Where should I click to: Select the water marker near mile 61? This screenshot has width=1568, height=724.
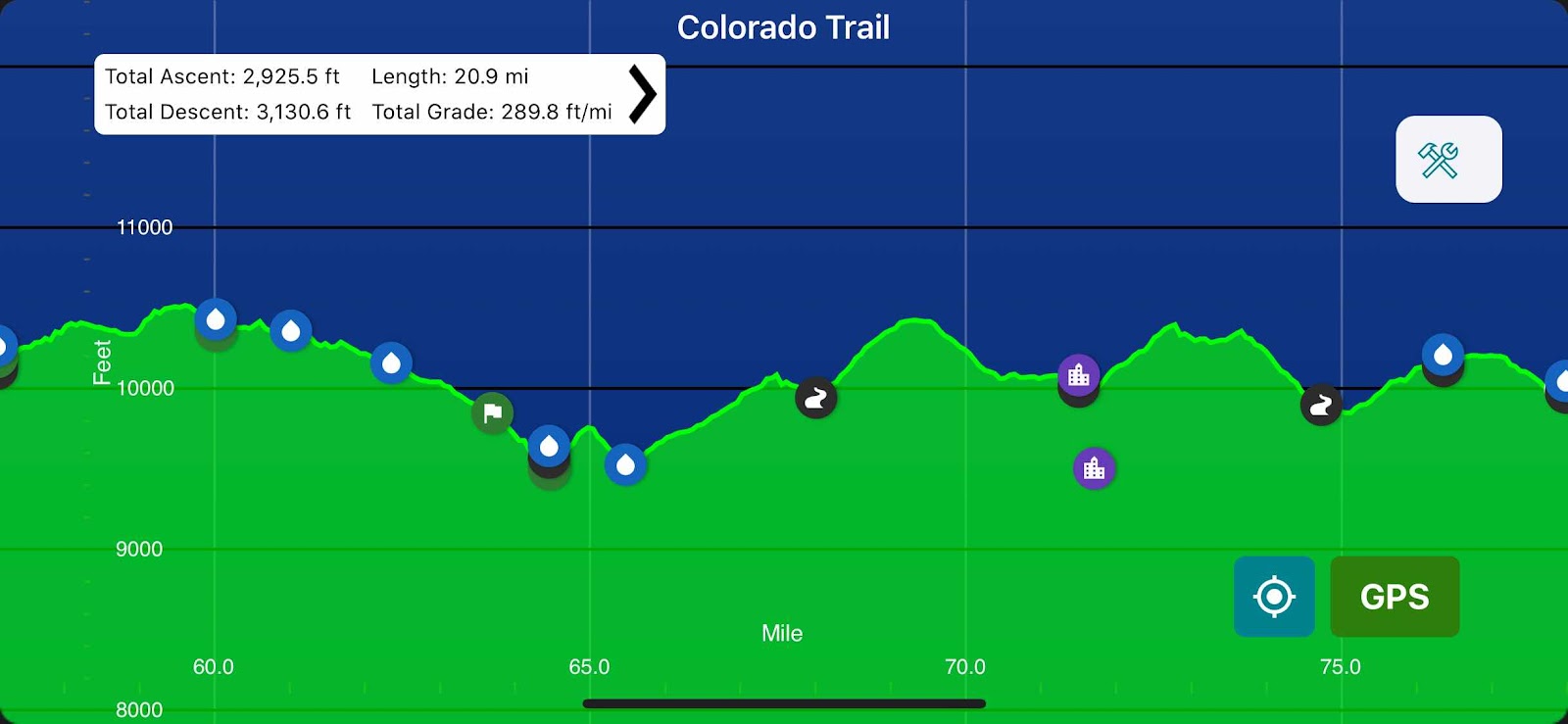(x=291, y=331)
